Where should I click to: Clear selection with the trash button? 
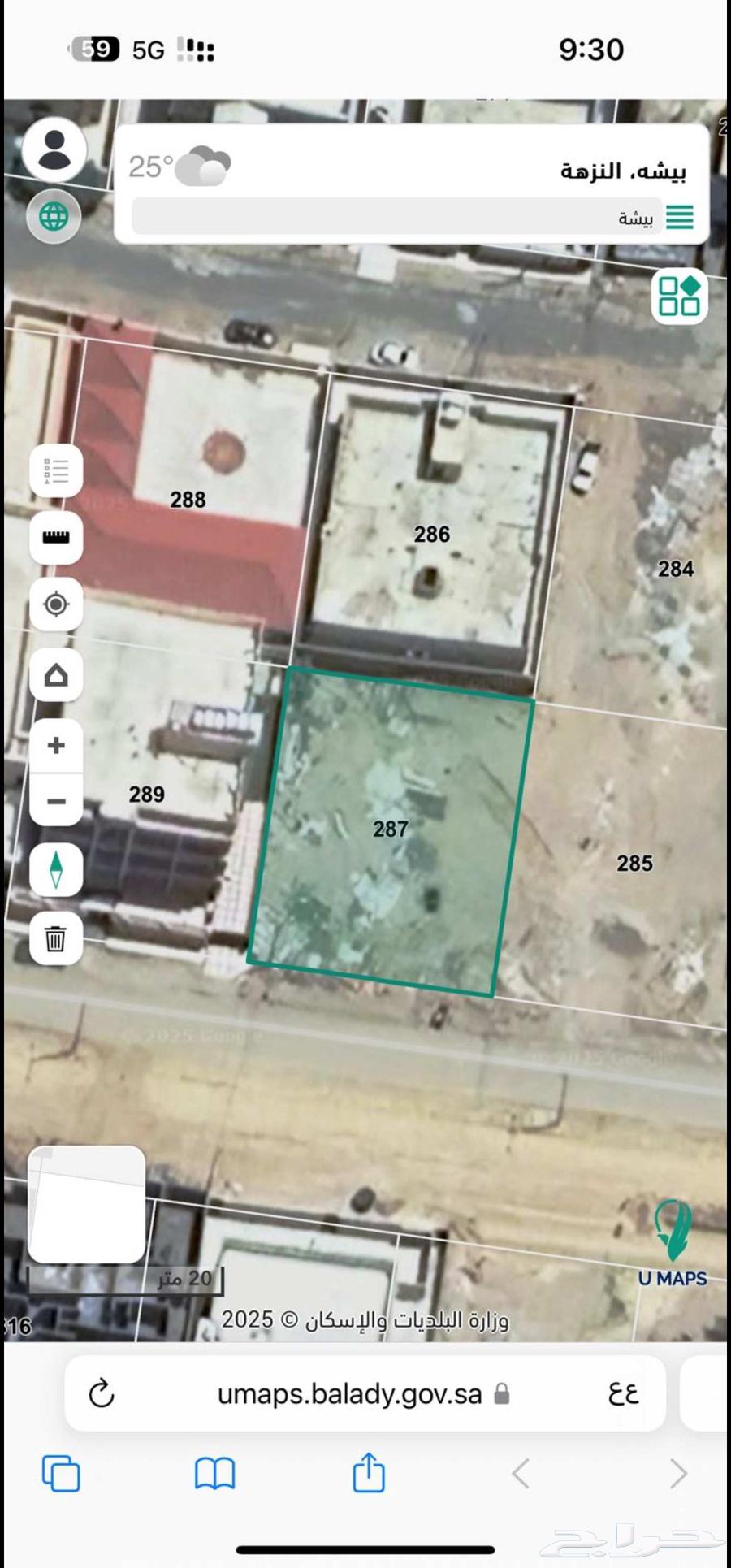pyautogui.click(x=56, y=938)
